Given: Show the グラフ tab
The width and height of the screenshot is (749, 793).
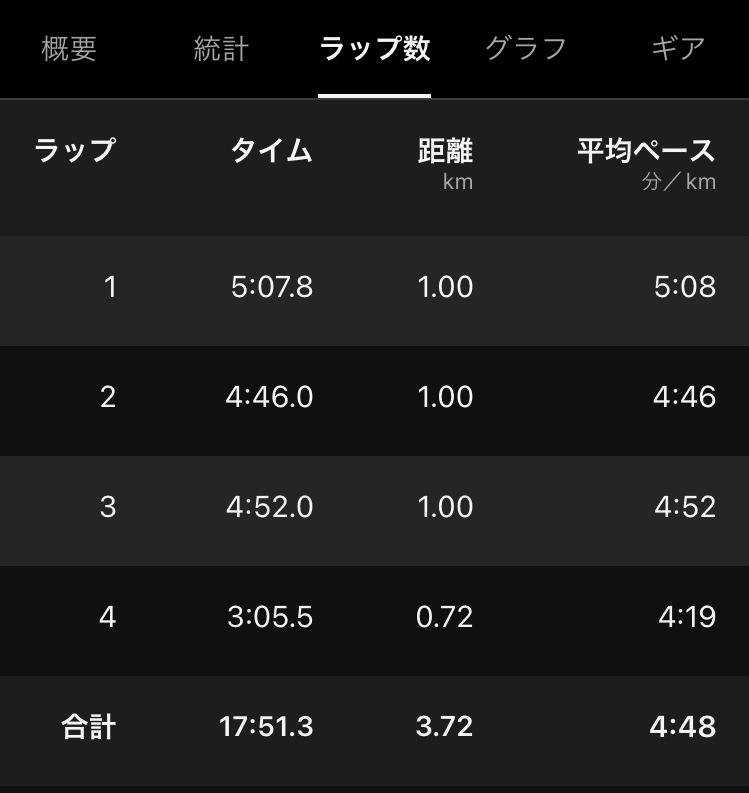Looking at the screenshot, I should pos(526,49).
